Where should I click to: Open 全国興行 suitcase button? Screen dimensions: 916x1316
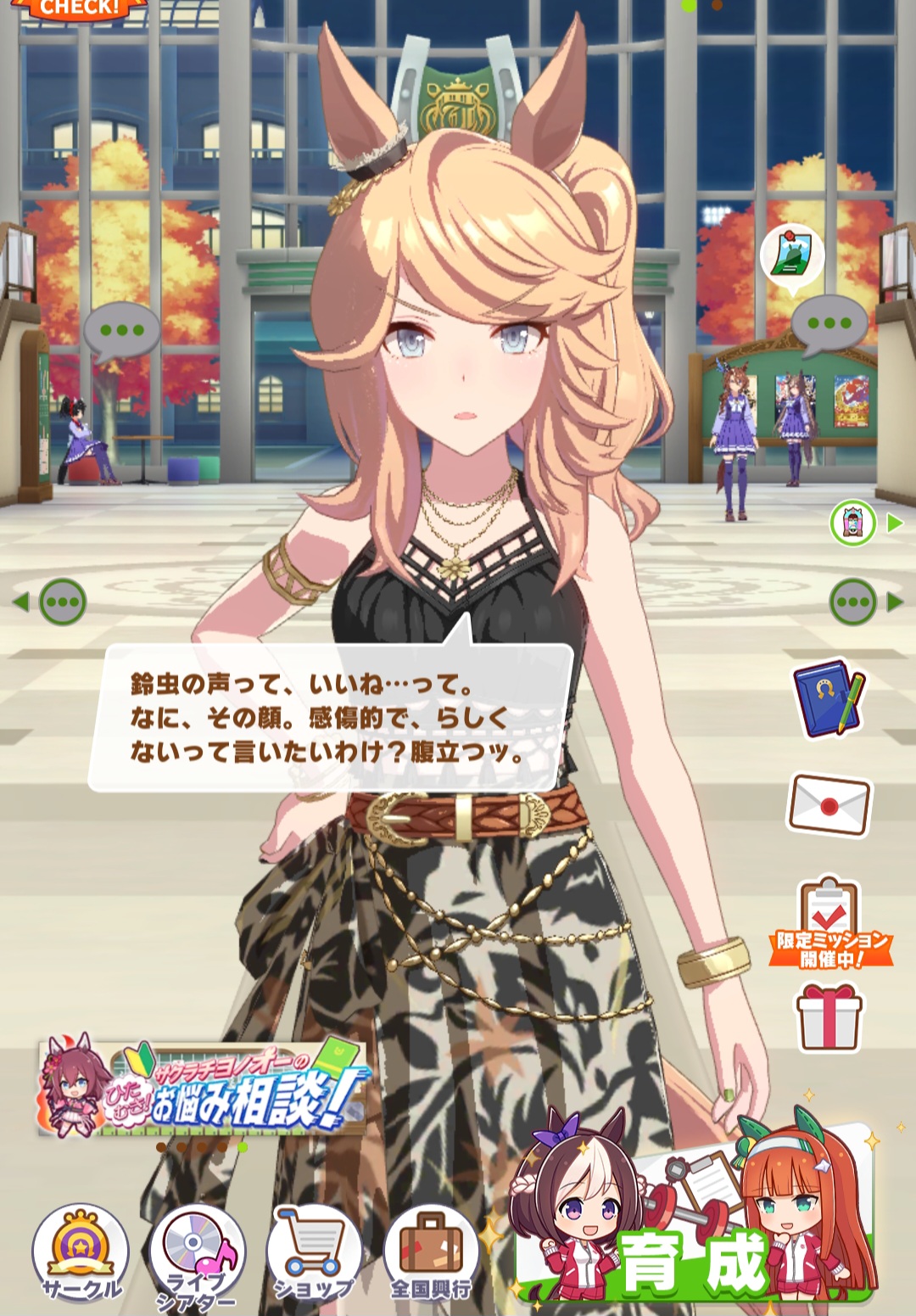point(431,1252)
